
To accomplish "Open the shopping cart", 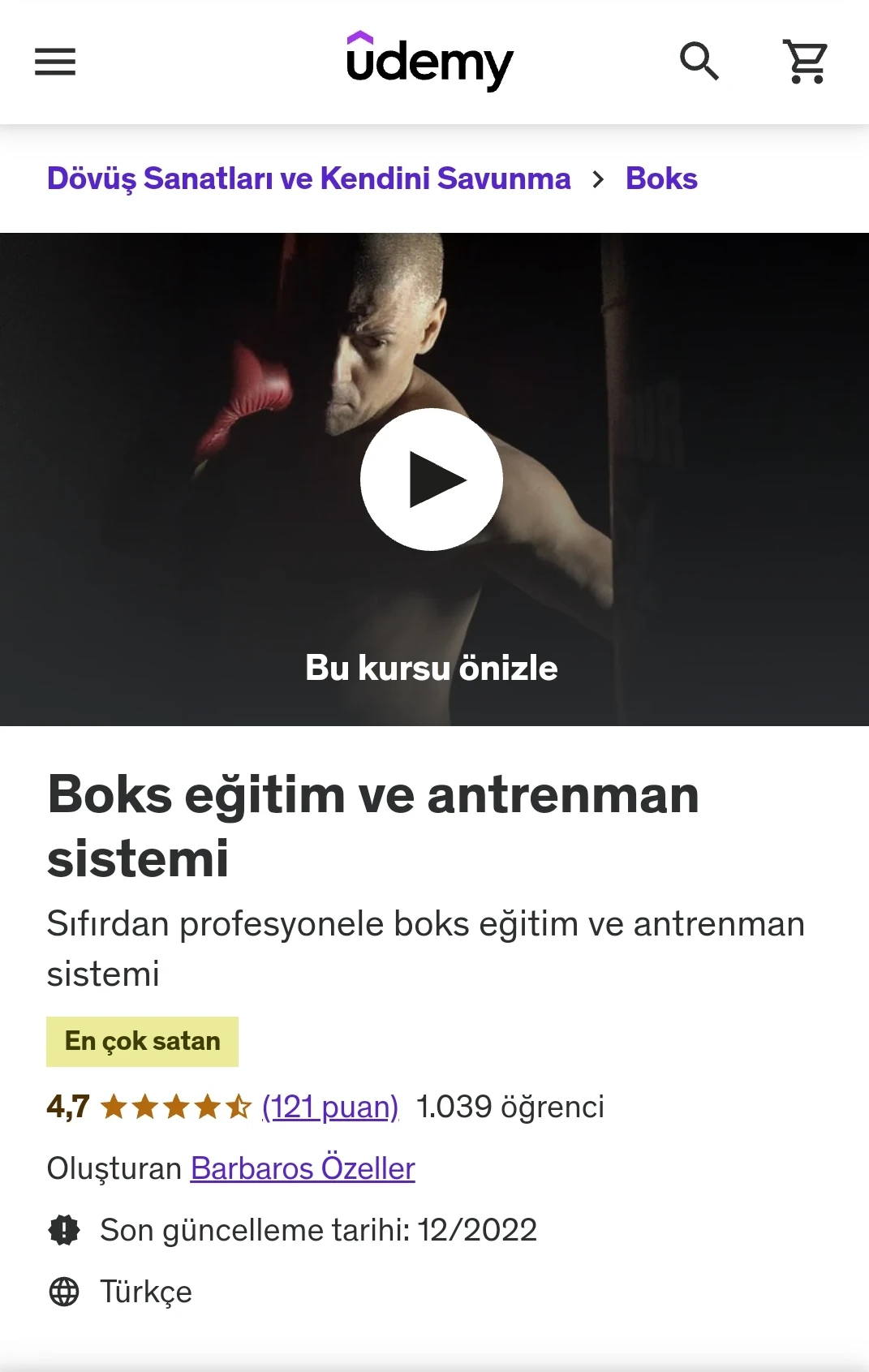I will pos(806,62).
